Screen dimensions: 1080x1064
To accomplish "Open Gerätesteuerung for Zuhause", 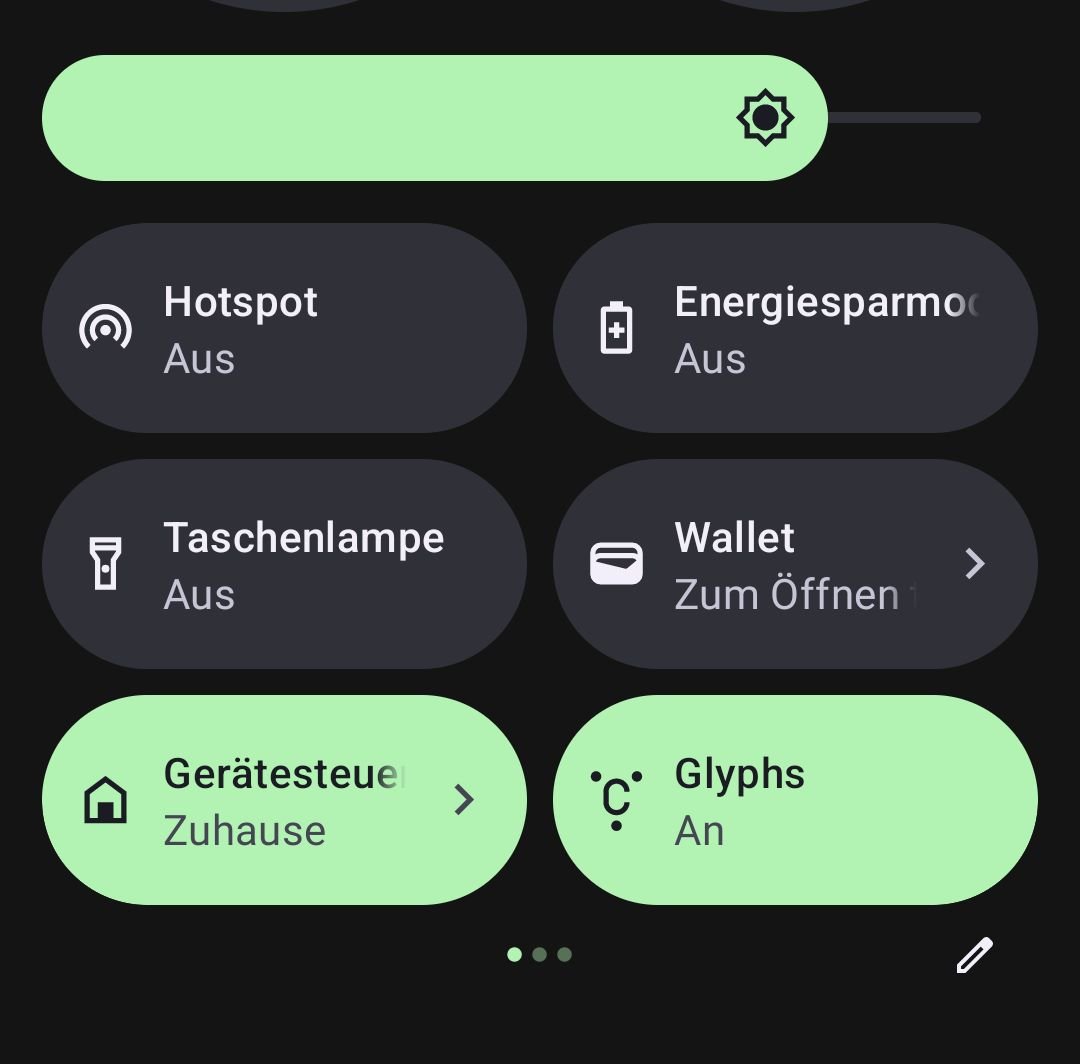I will 284,800.
